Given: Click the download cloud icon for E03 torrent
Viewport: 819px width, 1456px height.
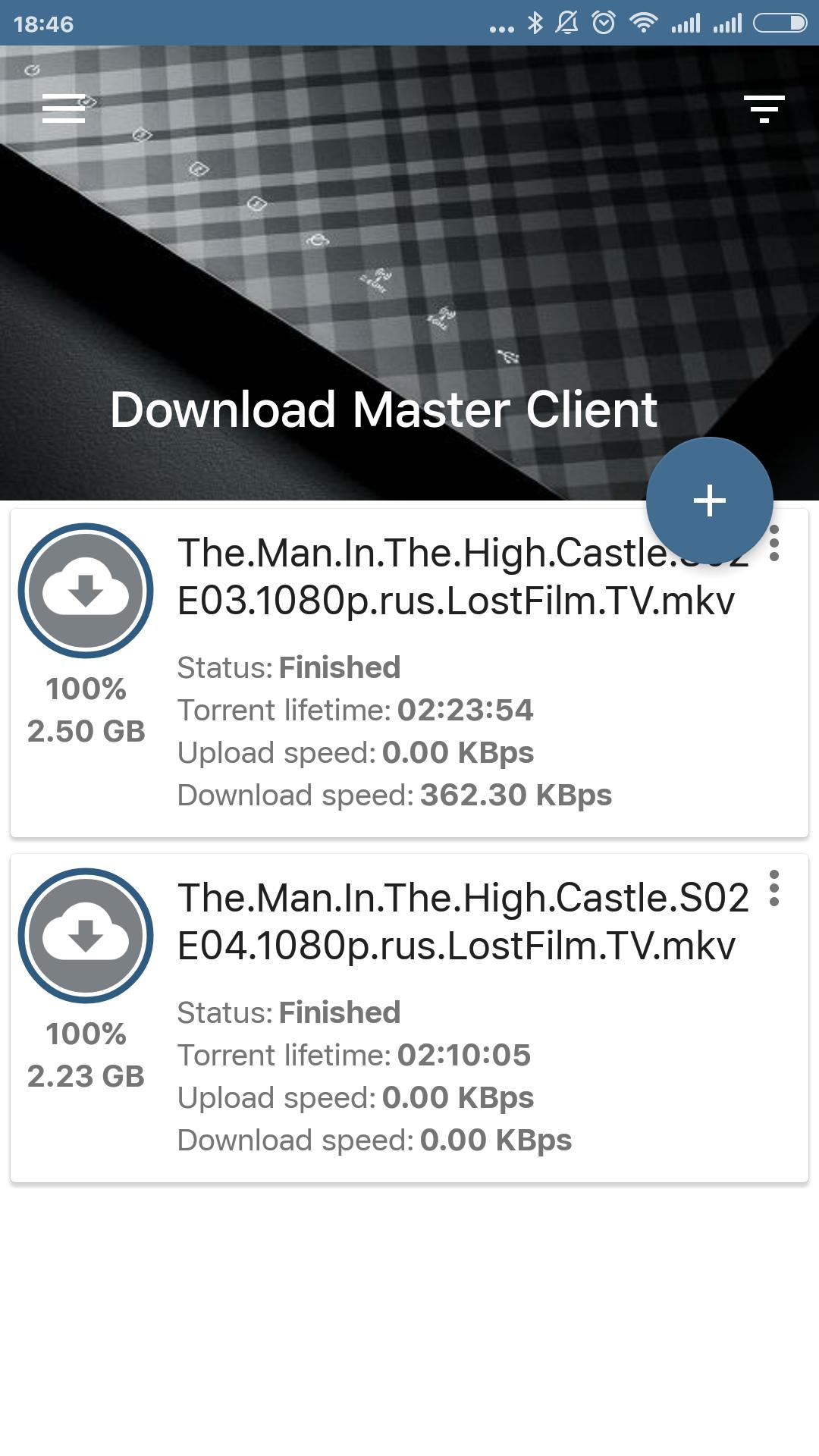Looking at the screenshot, I should [85, 592].
